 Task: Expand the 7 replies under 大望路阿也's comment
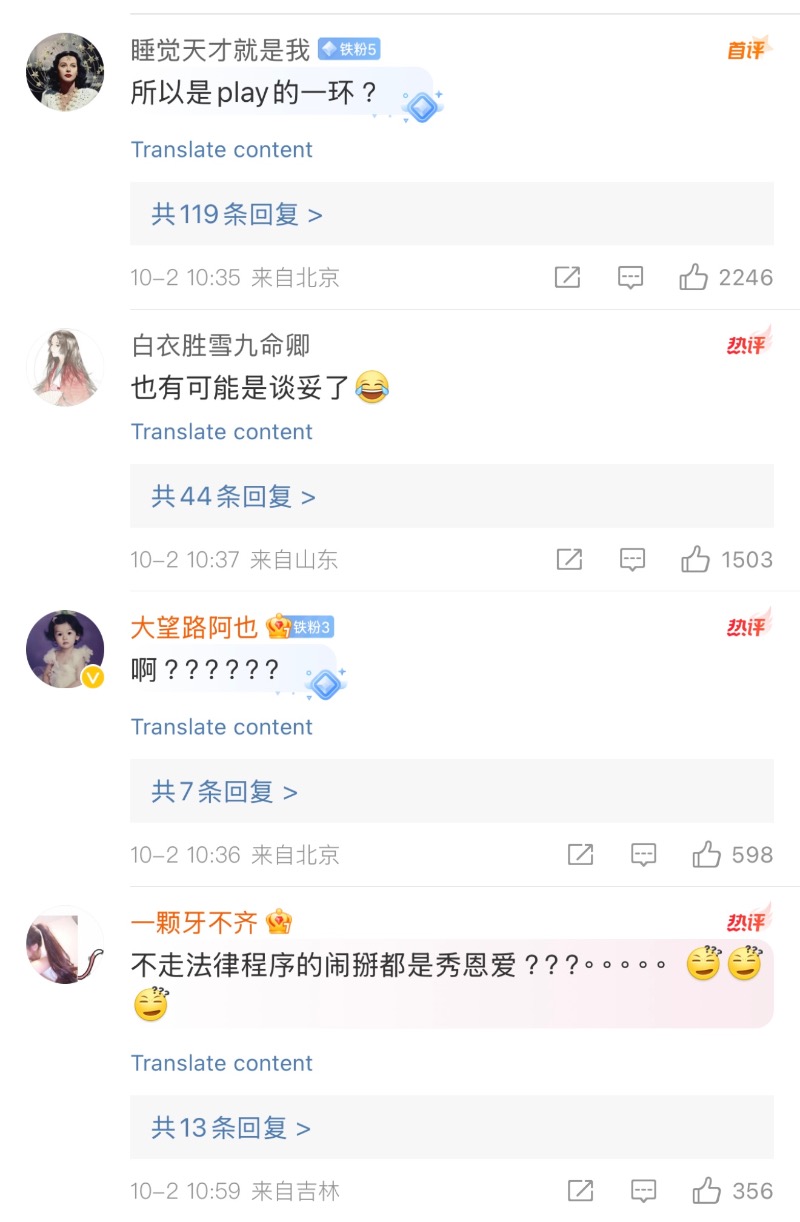(x=224, y=792)
